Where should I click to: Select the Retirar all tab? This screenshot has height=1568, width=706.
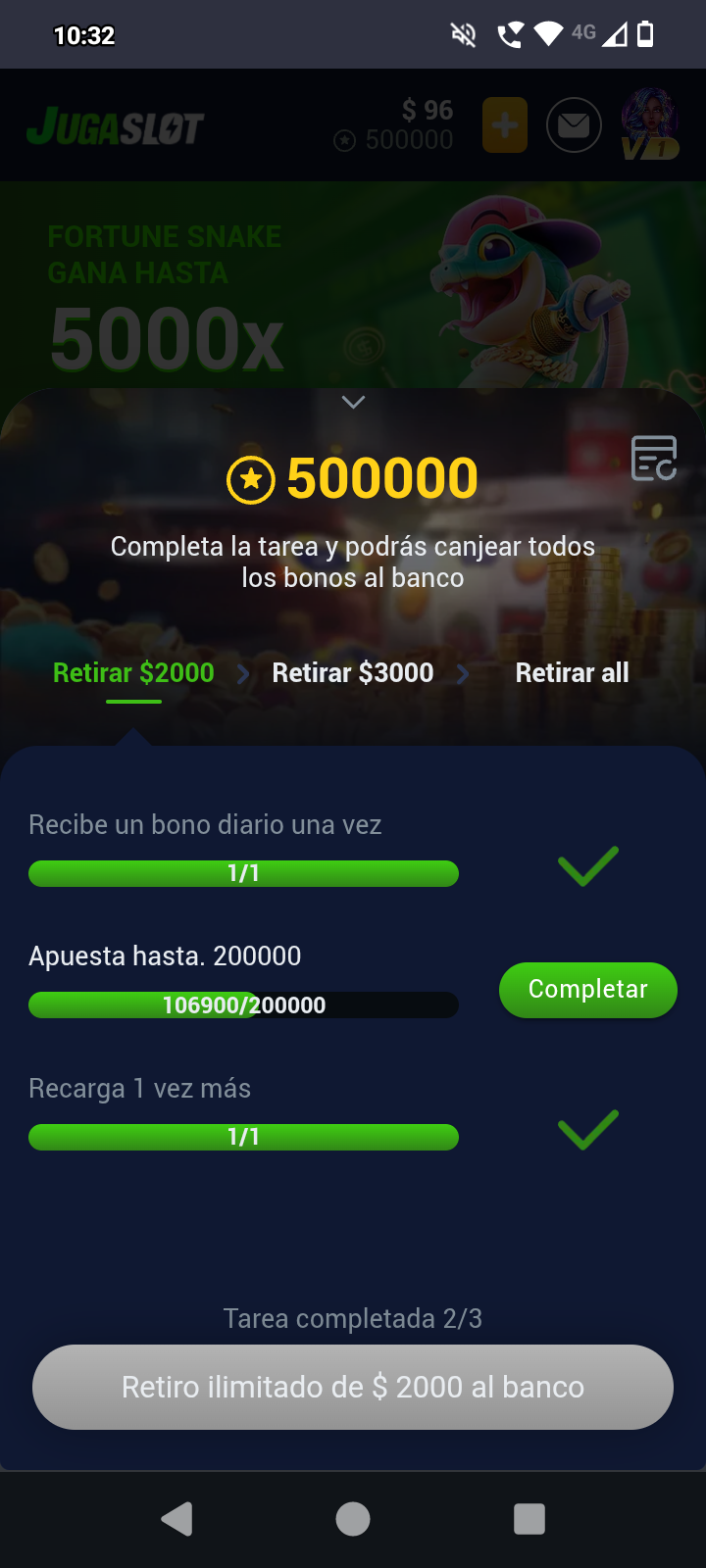pos(572,673)
